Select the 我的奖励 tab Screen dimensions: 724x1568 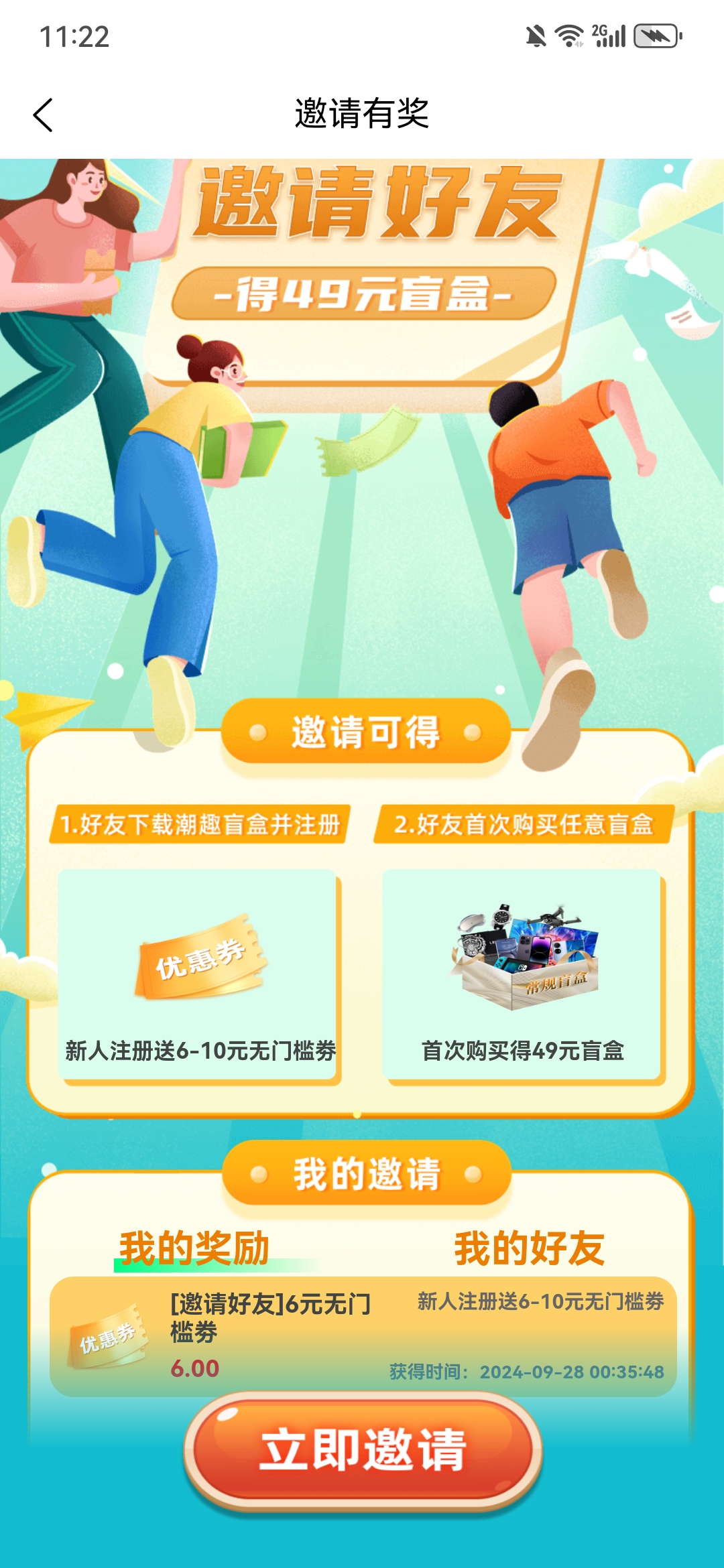tap(194, 1248)
